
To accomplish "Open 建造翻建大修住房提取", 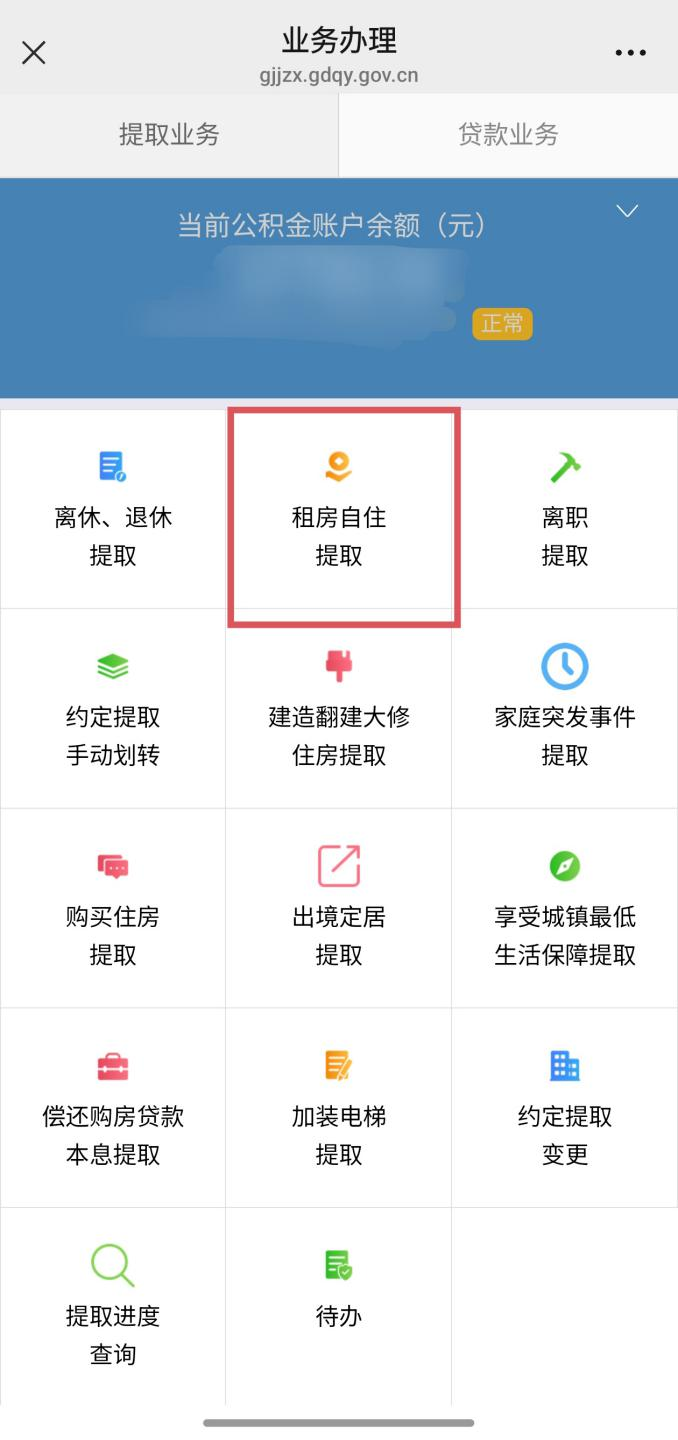I will point(339,709).
